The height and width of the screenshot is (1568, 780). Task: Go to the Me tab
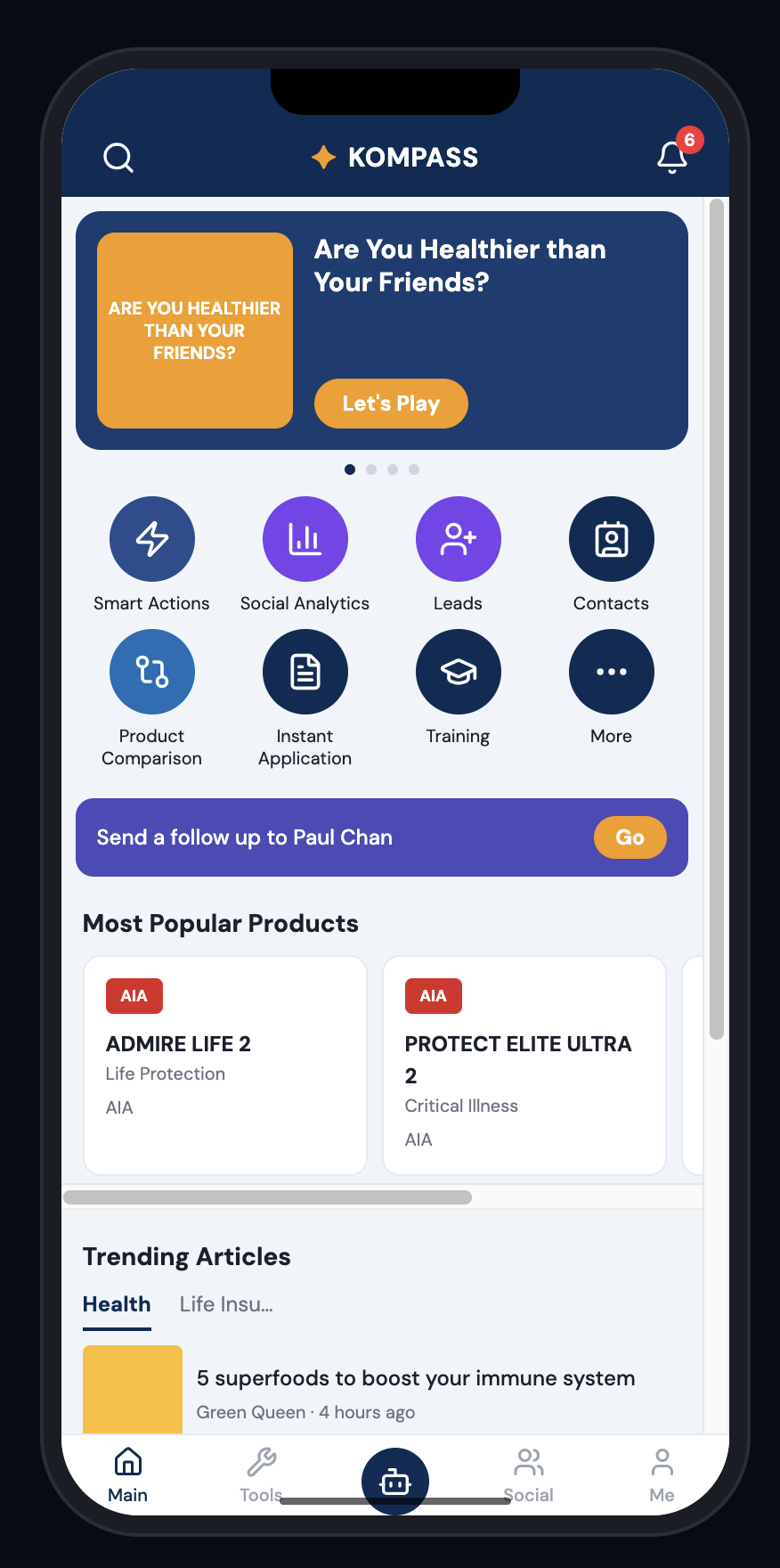click(662, 1475)
